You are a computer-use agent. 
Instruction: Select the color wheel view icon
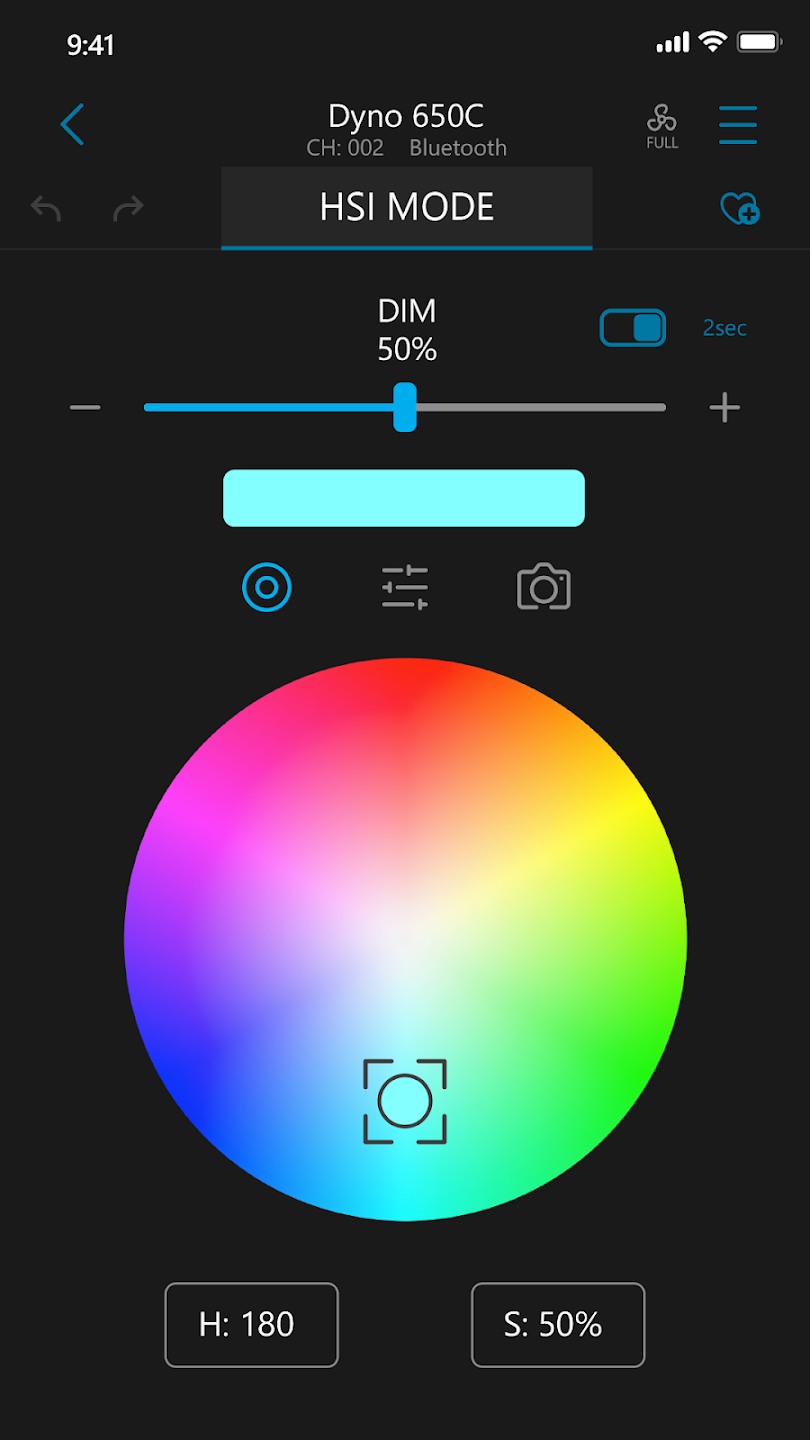pyautogui.click(x=267, y=587)
